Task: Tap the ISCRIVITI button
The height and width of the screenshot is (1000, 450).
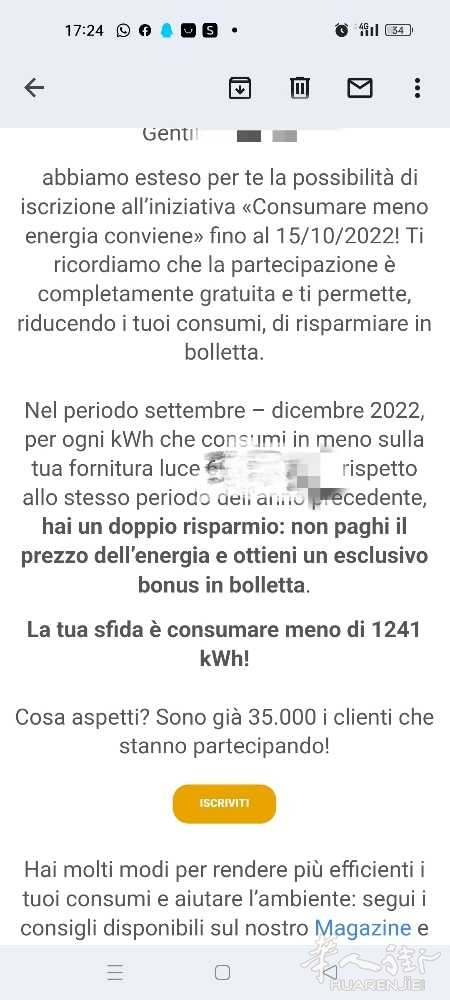Action: pyautogui.click(x=224, y=804)
